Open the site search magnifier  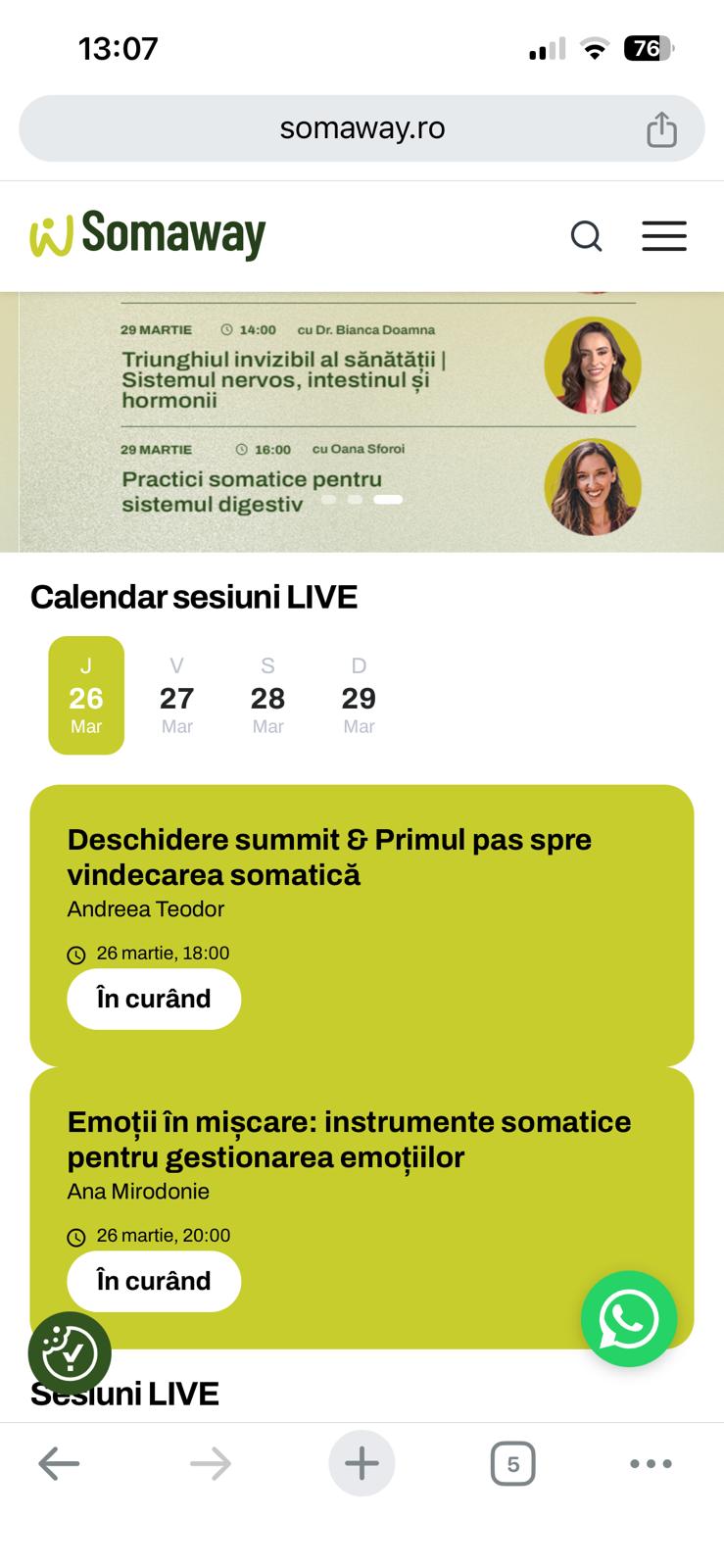[586, 236]
